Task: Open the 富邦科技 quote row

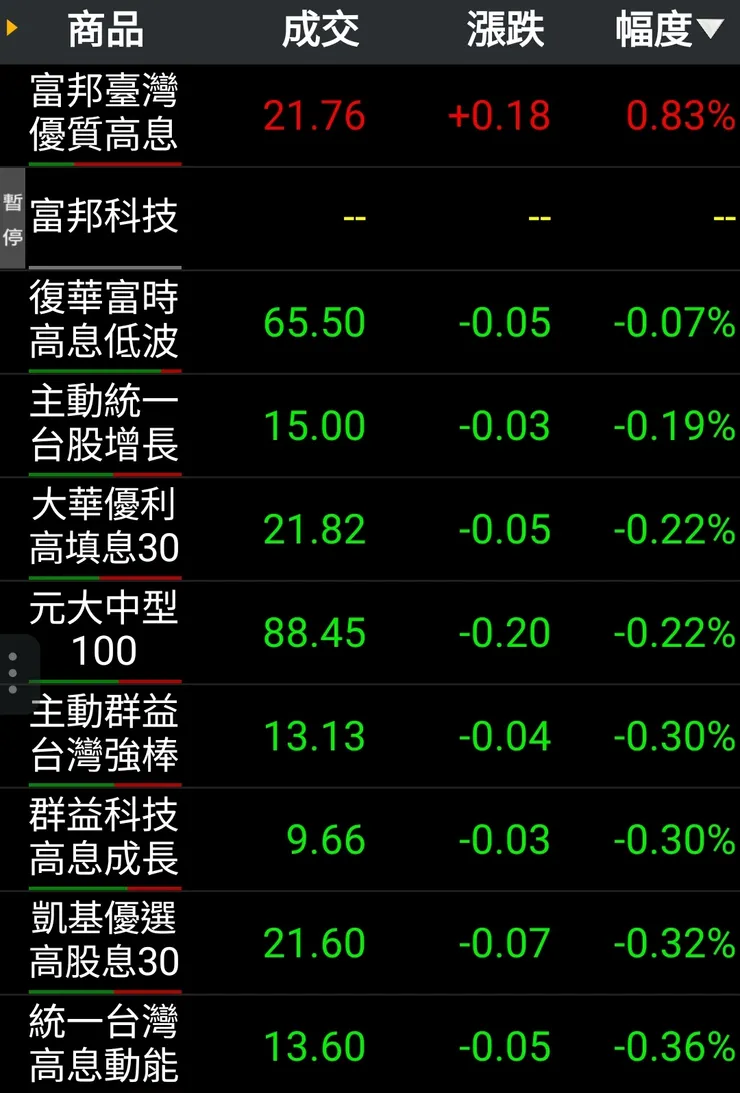Action: (x=103, y=217)
